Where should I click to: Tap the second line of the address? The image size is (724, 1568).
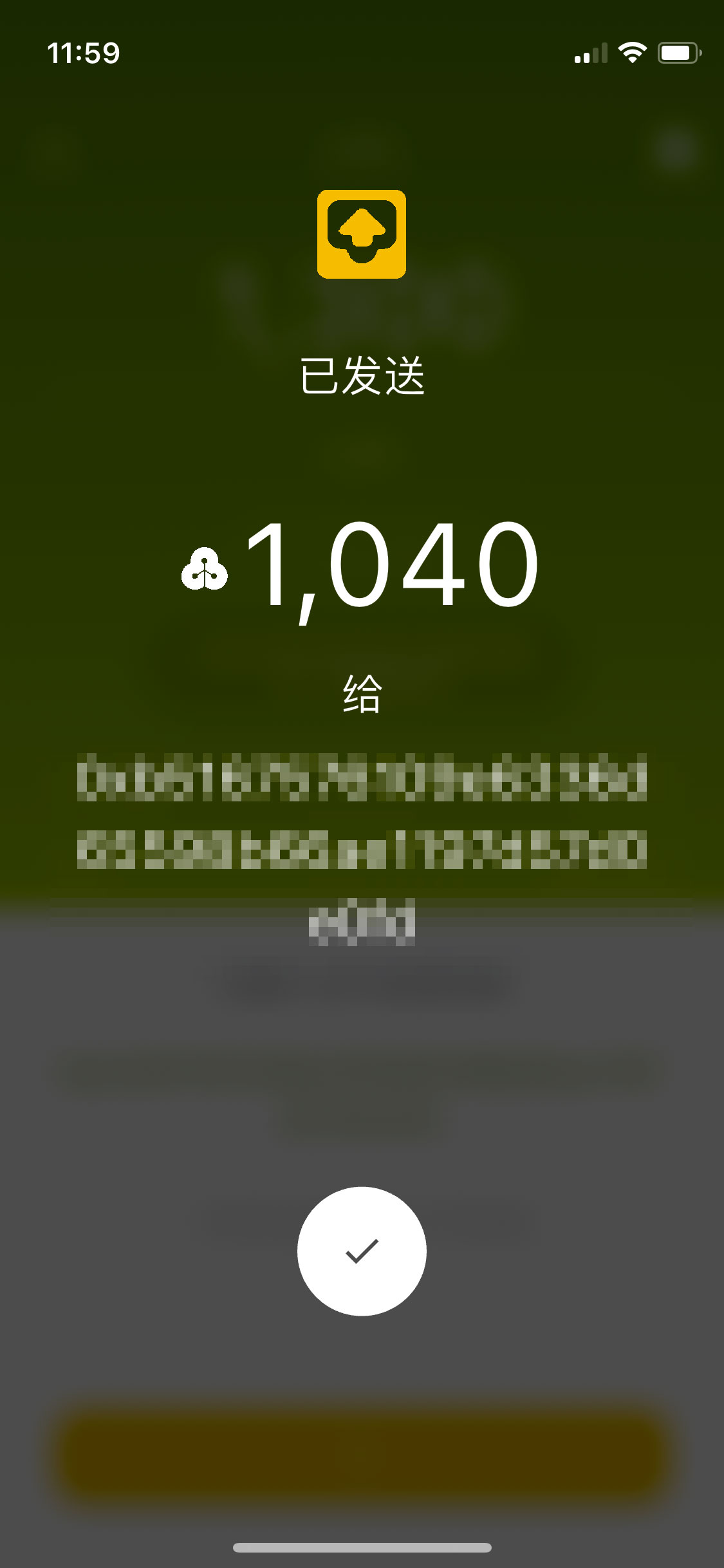[362, 856]
